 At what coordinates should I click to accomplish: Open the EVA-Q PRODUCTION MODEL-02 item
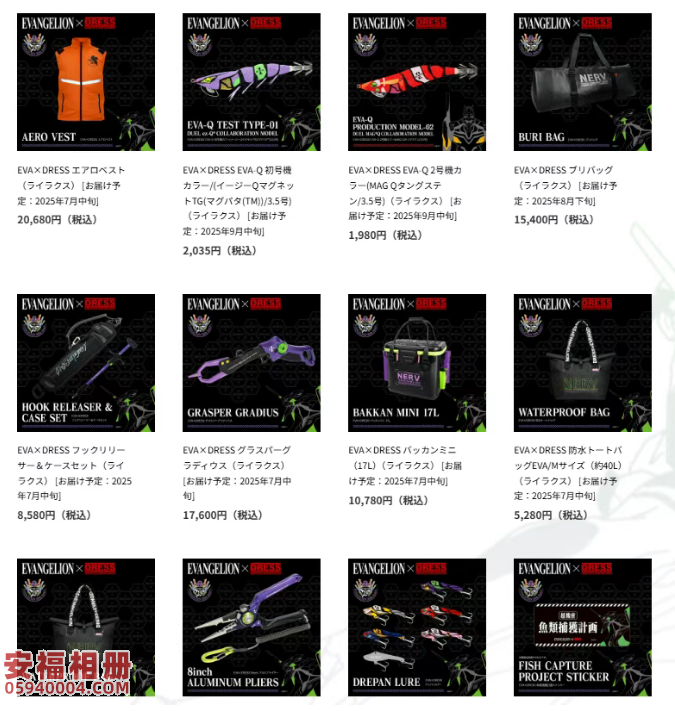point(417,82)
